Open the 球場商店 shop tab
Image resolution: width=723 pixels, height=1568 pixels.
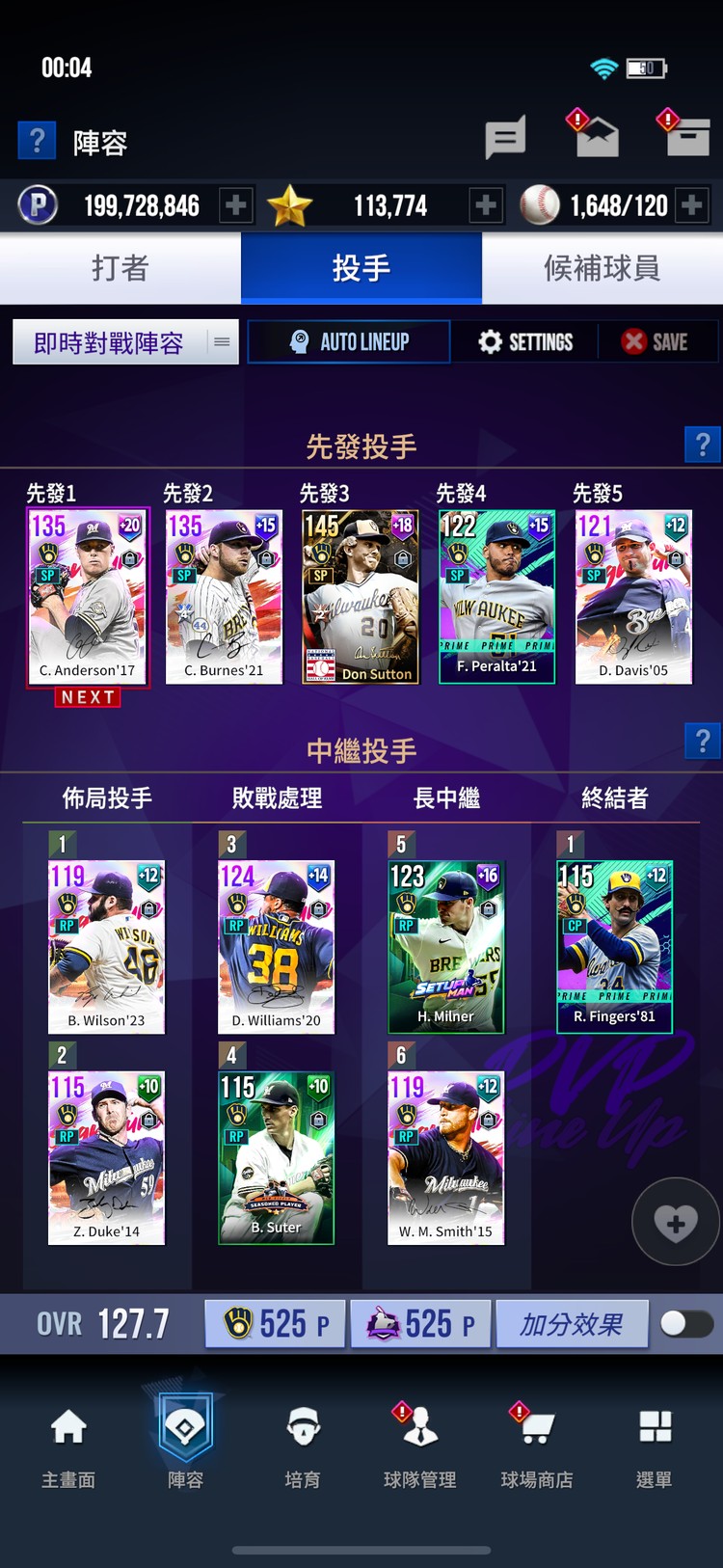(537, 1443)
